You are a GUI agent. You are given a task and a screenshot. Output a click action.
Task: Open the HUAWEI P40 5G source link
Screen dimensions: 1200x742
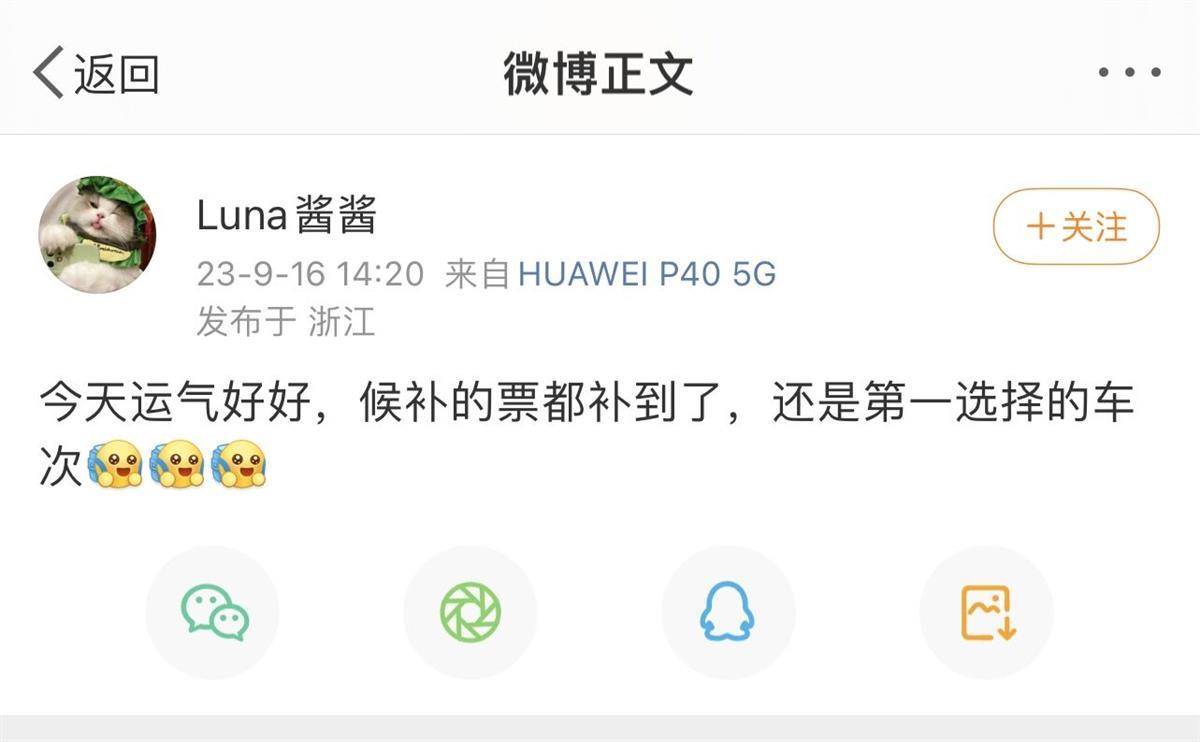point(646,273)
